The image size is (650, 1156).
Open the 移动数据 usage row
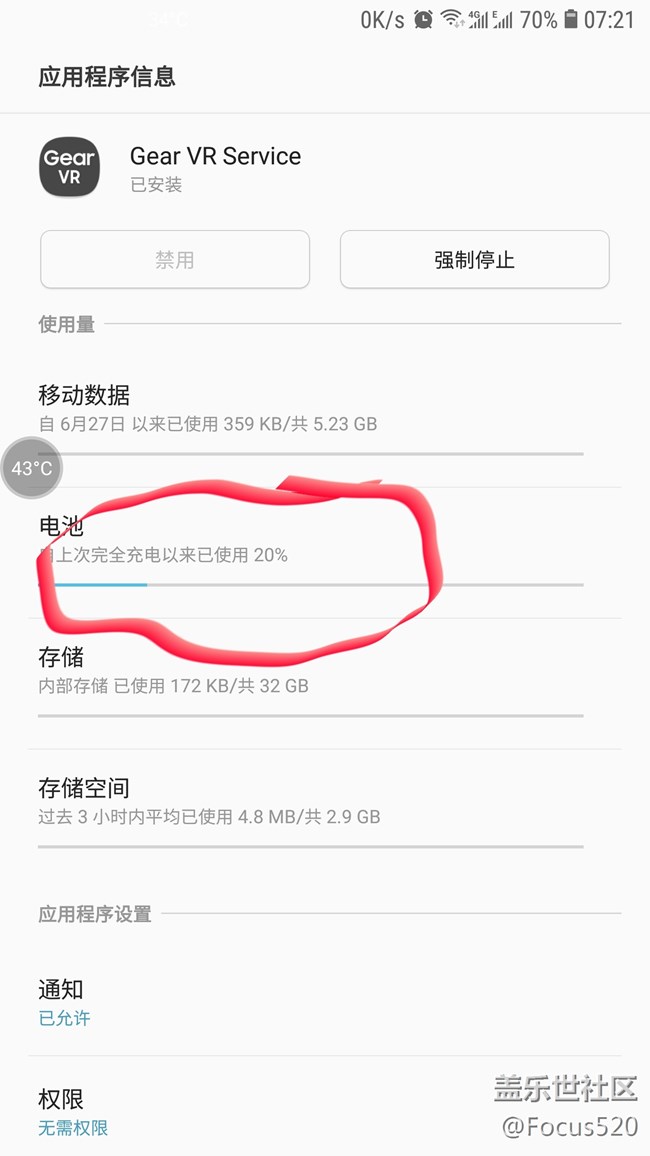[310, 410]
